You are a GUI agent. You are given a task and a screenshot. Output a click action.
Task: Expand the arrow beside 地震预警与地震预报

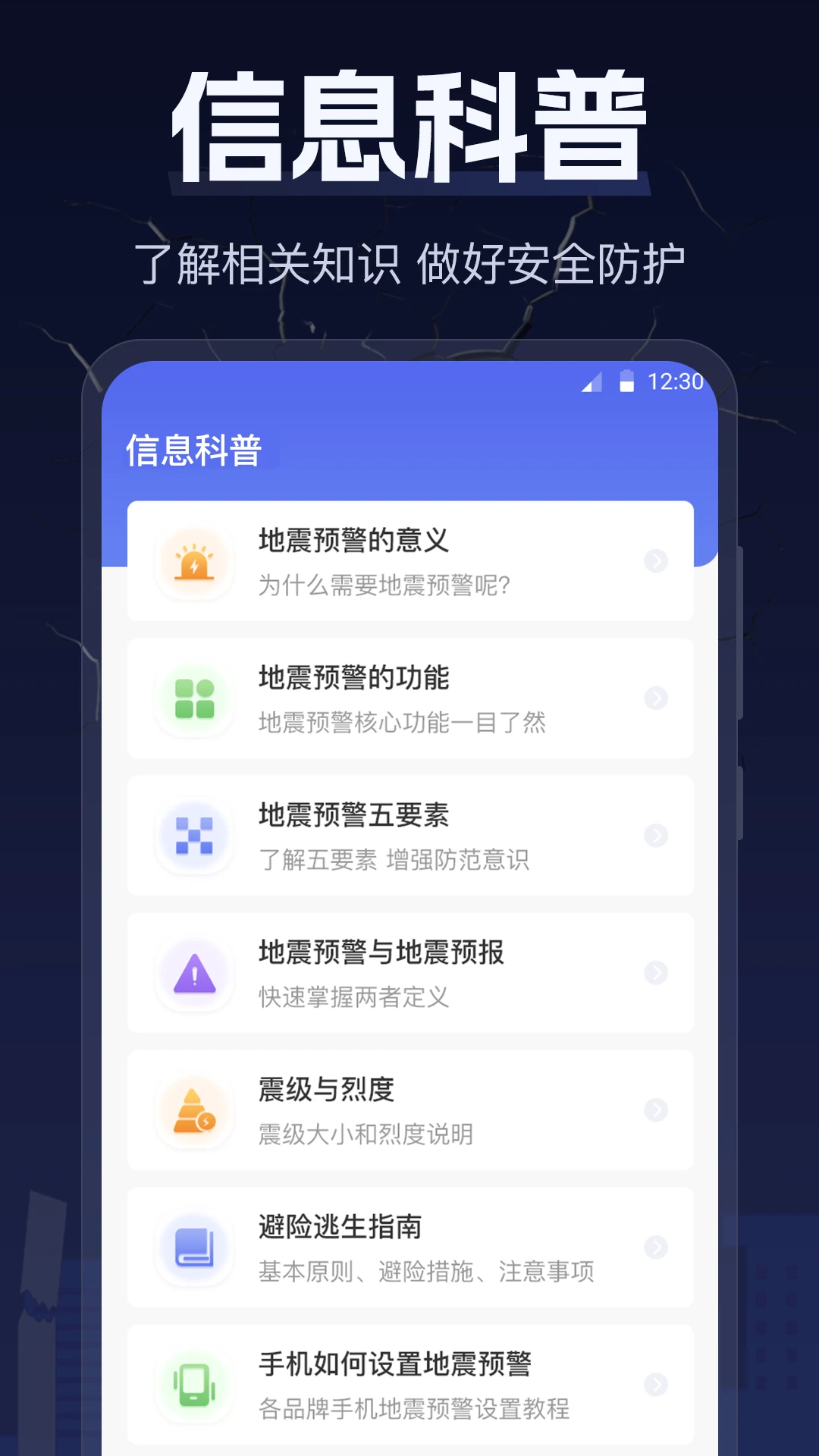tap(657, 973)
